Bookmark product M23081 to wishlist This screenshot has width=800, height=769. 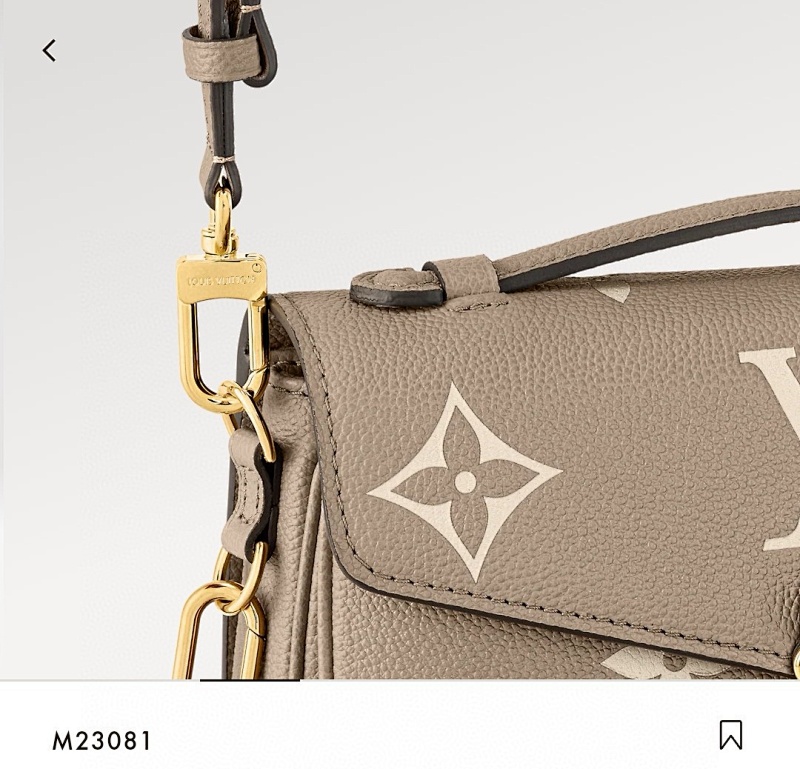pos(731,735)
